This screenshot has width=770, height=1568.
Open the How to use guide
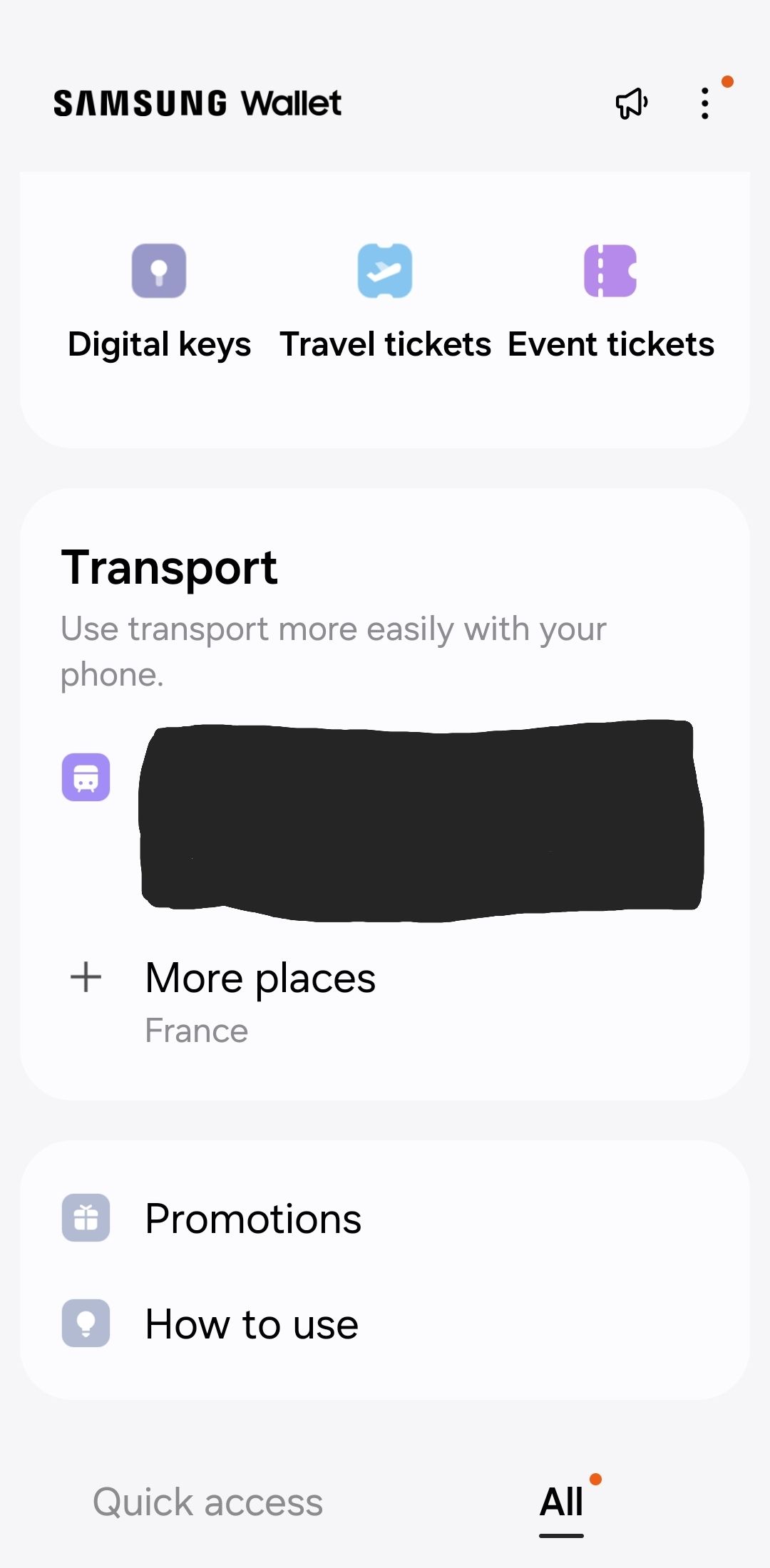[x=251, y=1324]
